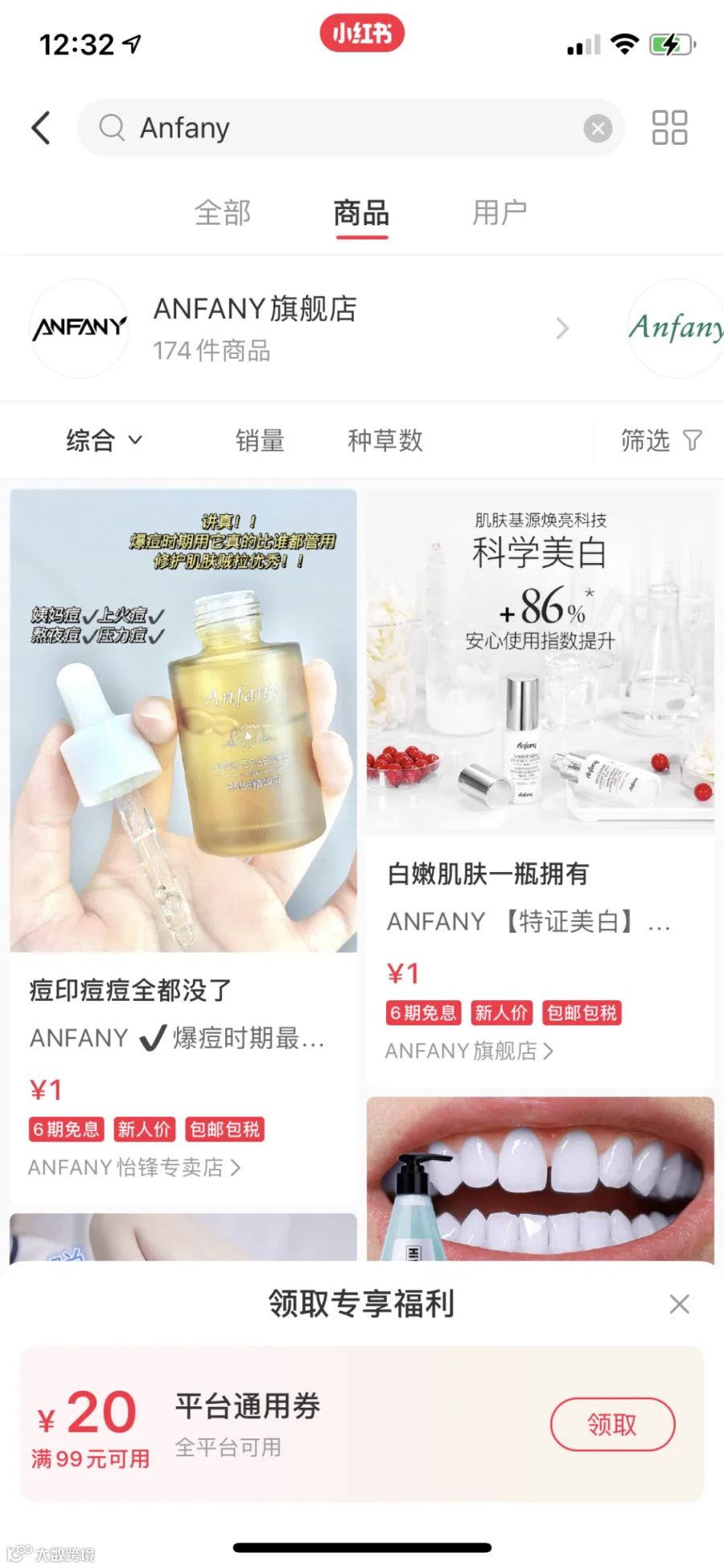The width and height of the screenshot is (724, 1568).
Task: Switch to the 全部 tab
Action: coord(223,213)
